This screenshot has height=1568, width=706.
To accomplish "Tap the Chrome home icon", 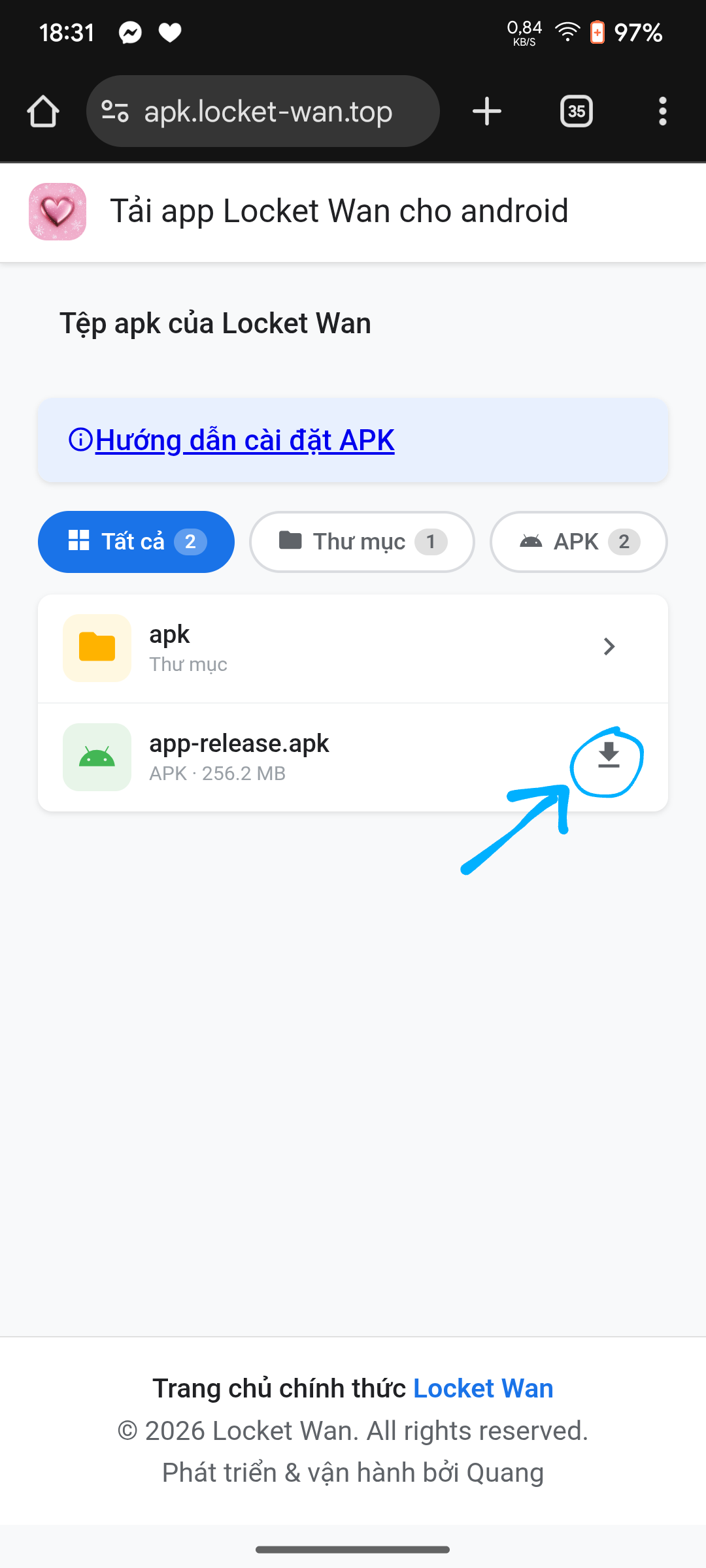I will 43,111.
